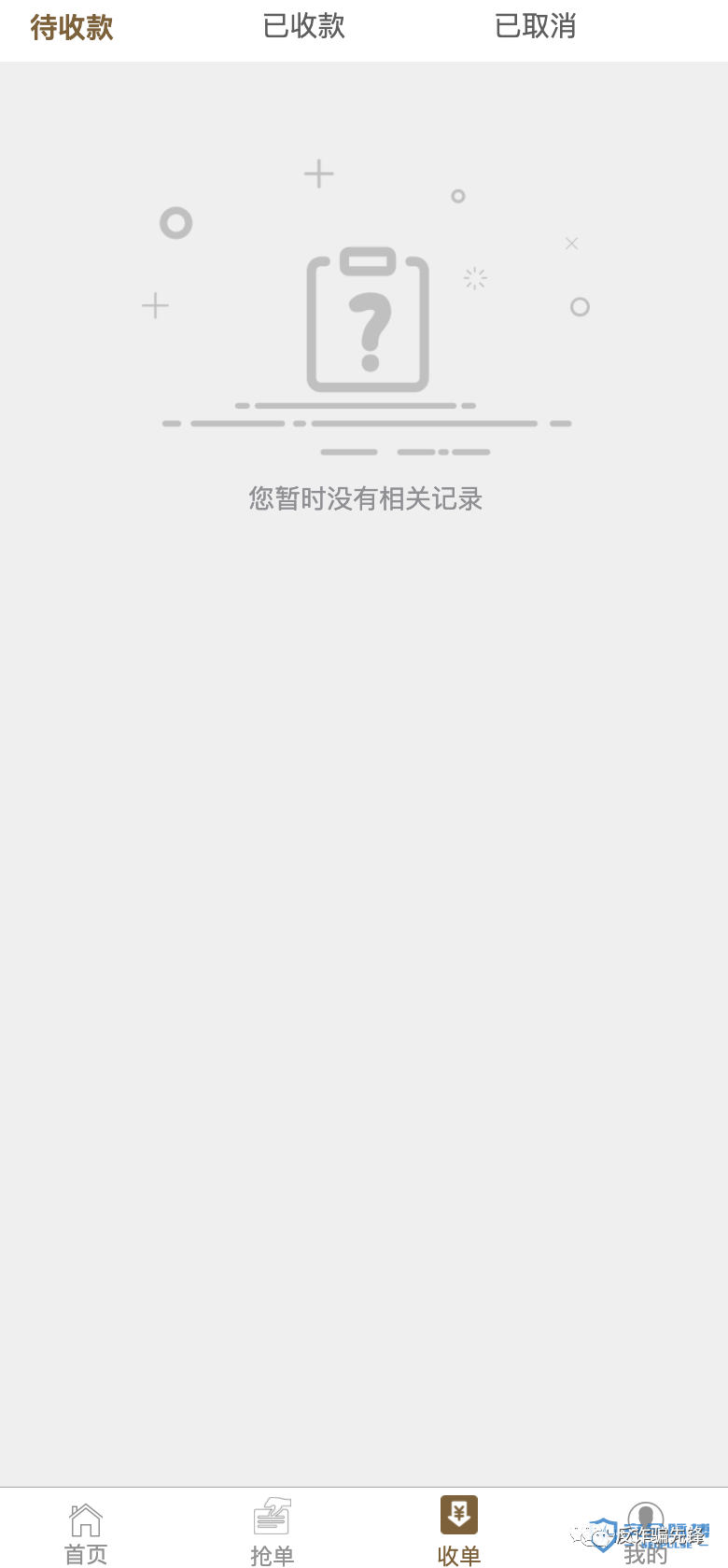
Task: Tap the home outline above 首页 label
Action: (x=85, y=1514)
